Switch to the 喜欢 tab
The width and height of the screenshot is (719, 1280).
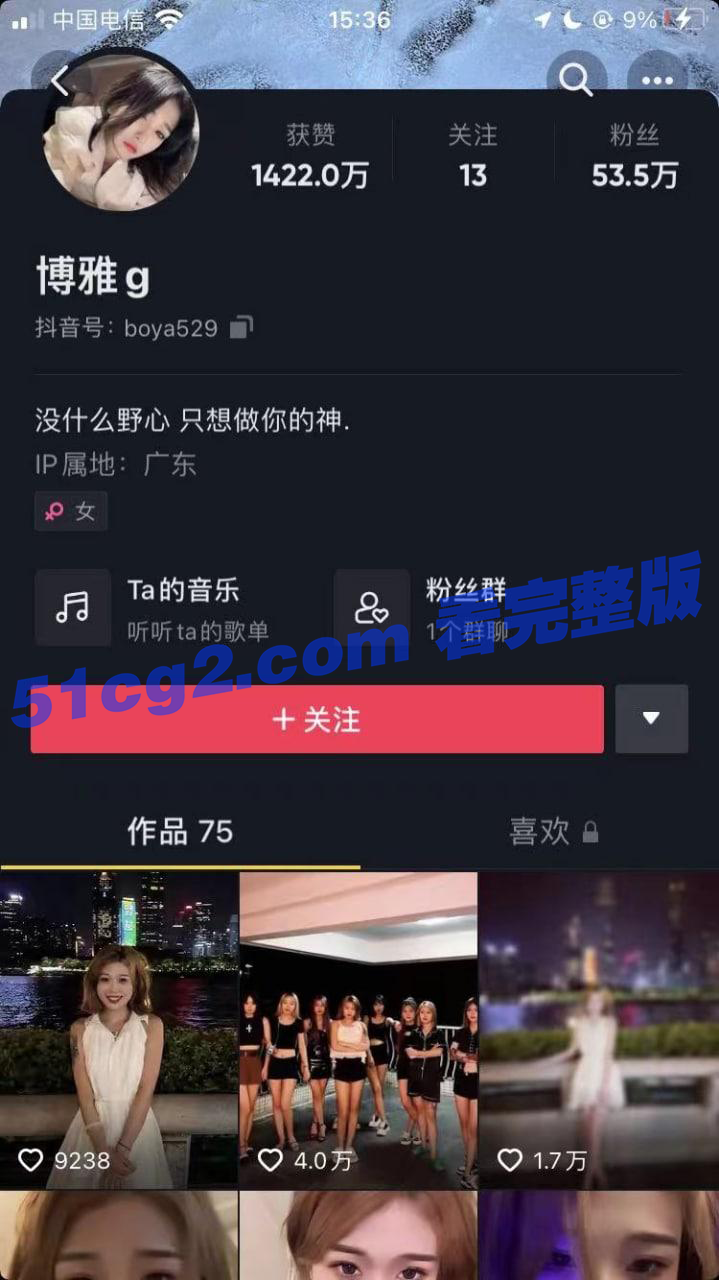click(552, 831)
